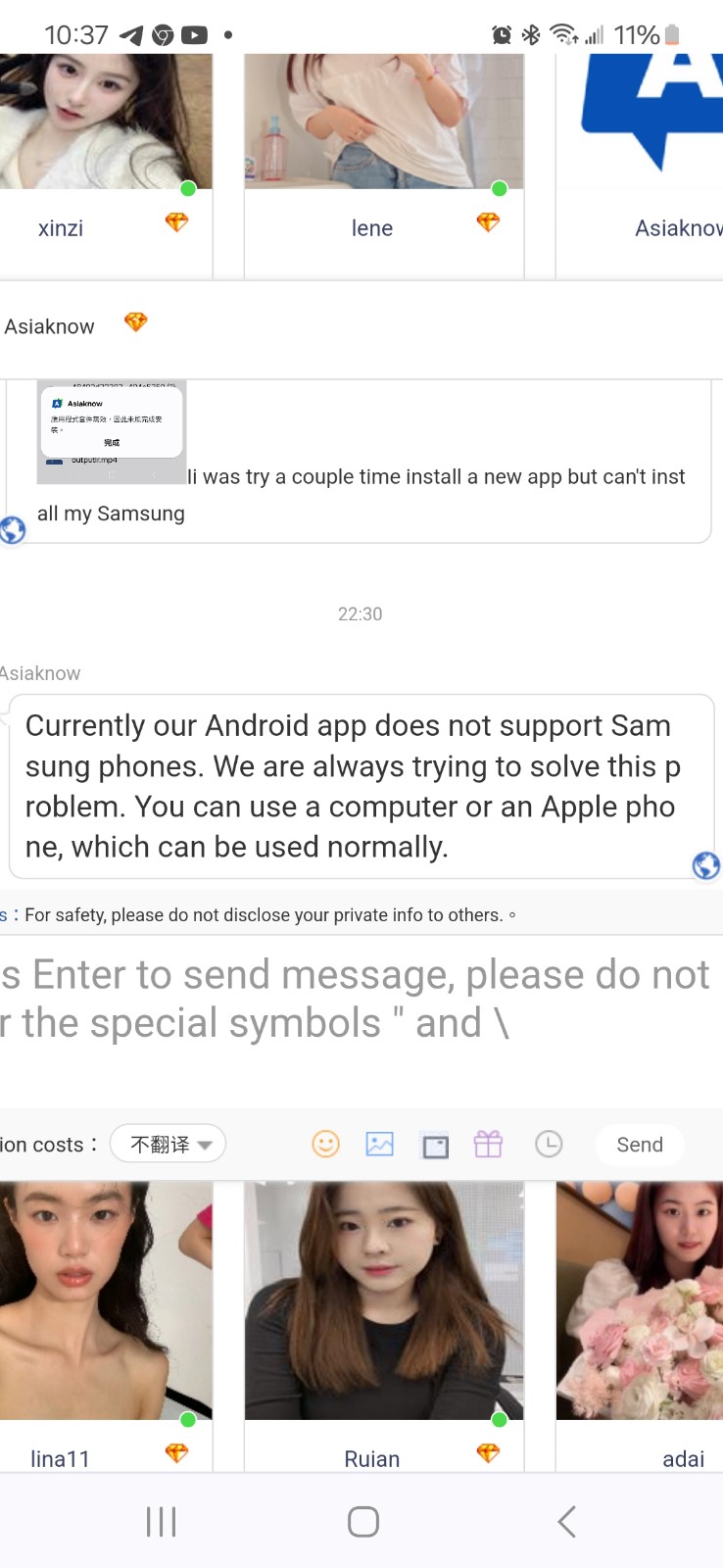Attach a picture to the message
Screen dimensions: 723x1568
point(379,1144)
